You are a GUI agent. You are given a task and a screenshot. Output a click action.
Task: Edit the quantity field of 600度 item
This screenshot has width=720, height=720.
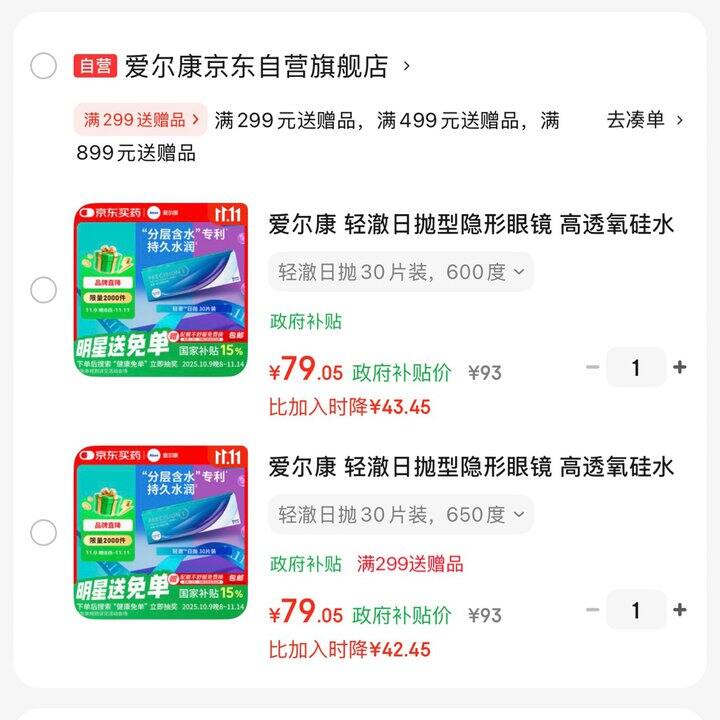click(x=636, y=367)
